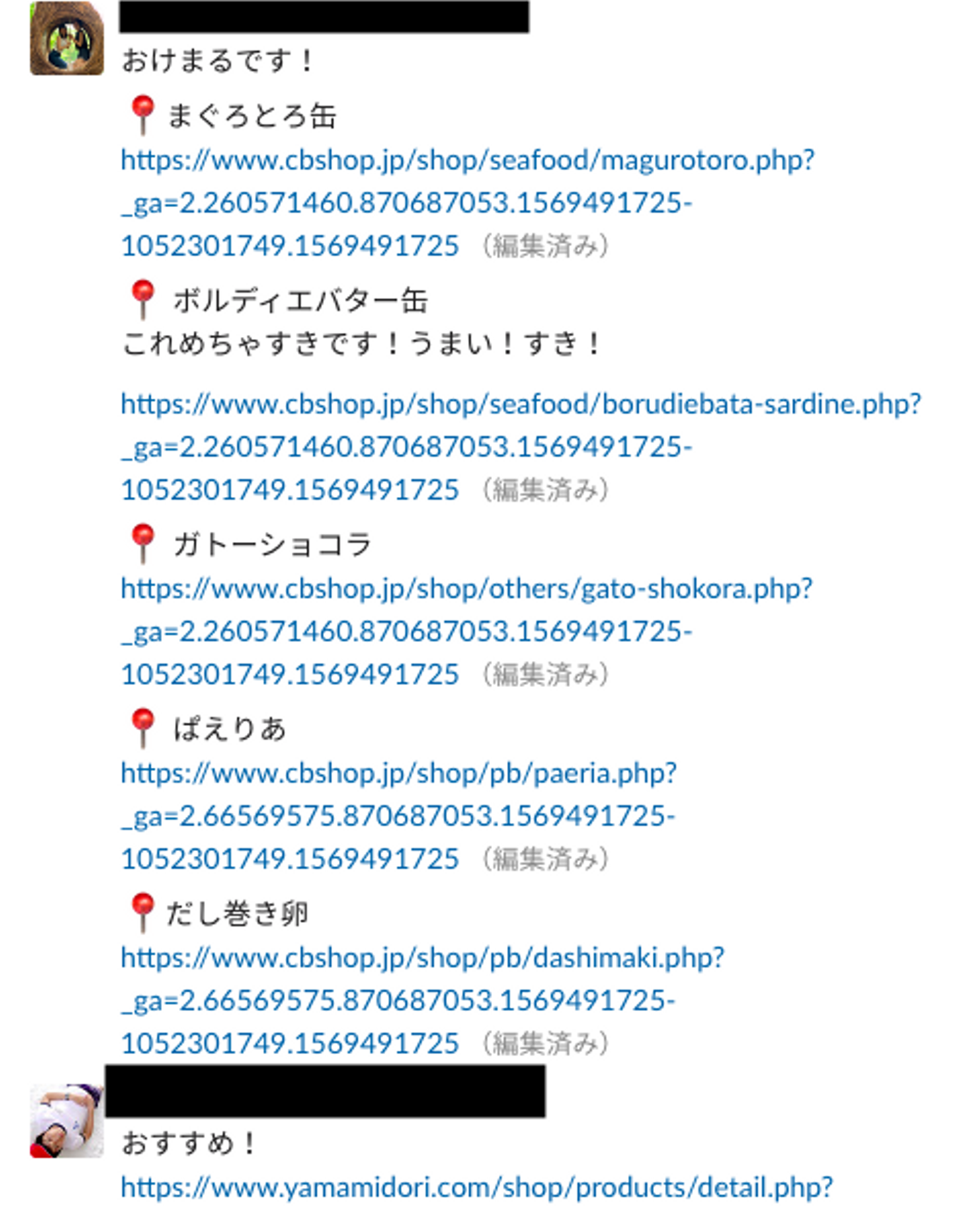Open the yamamidori.com product link

click(x=476, y=1187)
